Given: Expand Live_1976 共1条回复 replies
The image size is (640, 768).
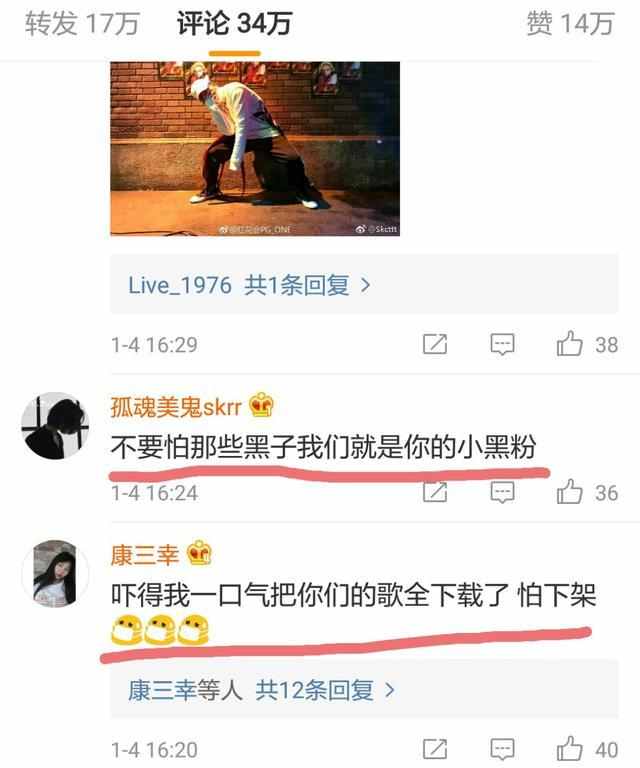Looking at the screenshot, I should click(x=250, y=286).
